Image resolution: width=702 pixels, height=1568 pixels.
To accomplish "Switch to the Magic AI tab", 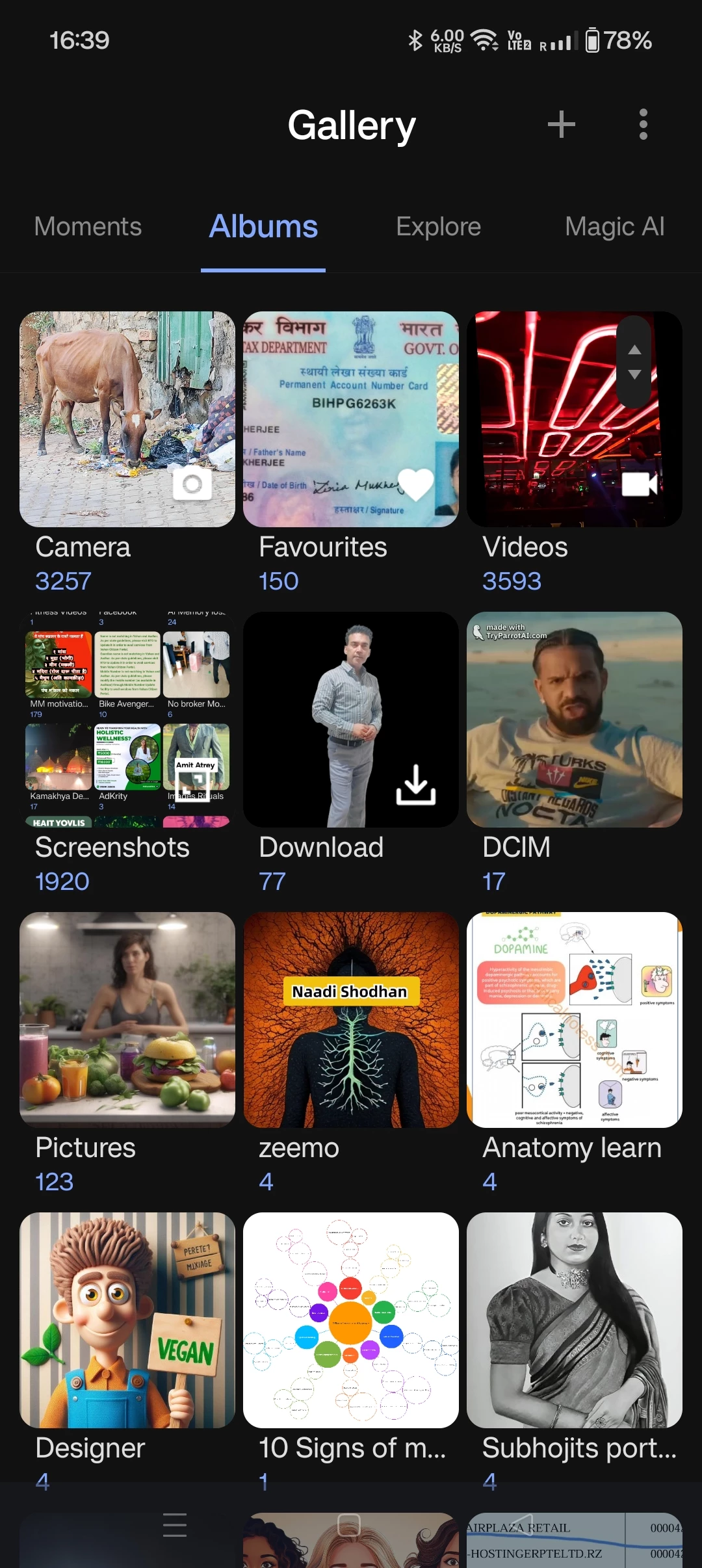I will (x=614, y=227).
